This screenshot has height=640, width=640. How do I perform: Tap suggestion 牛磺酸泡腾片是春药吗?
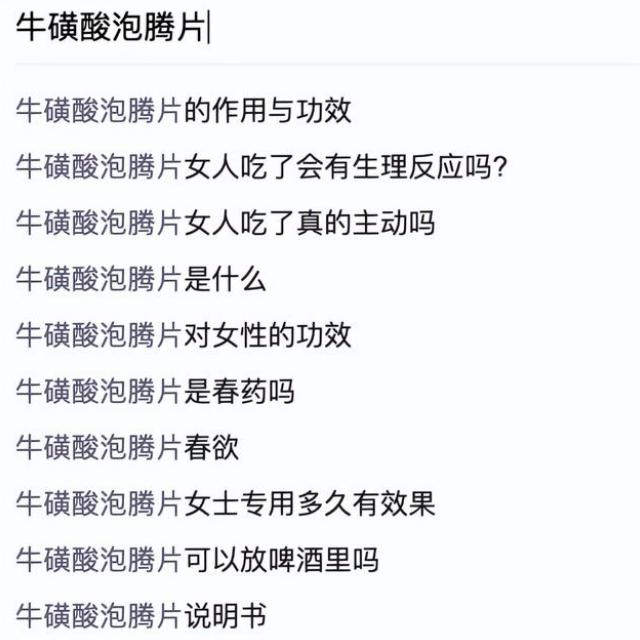pyautogui.click(x=155, y=390)
